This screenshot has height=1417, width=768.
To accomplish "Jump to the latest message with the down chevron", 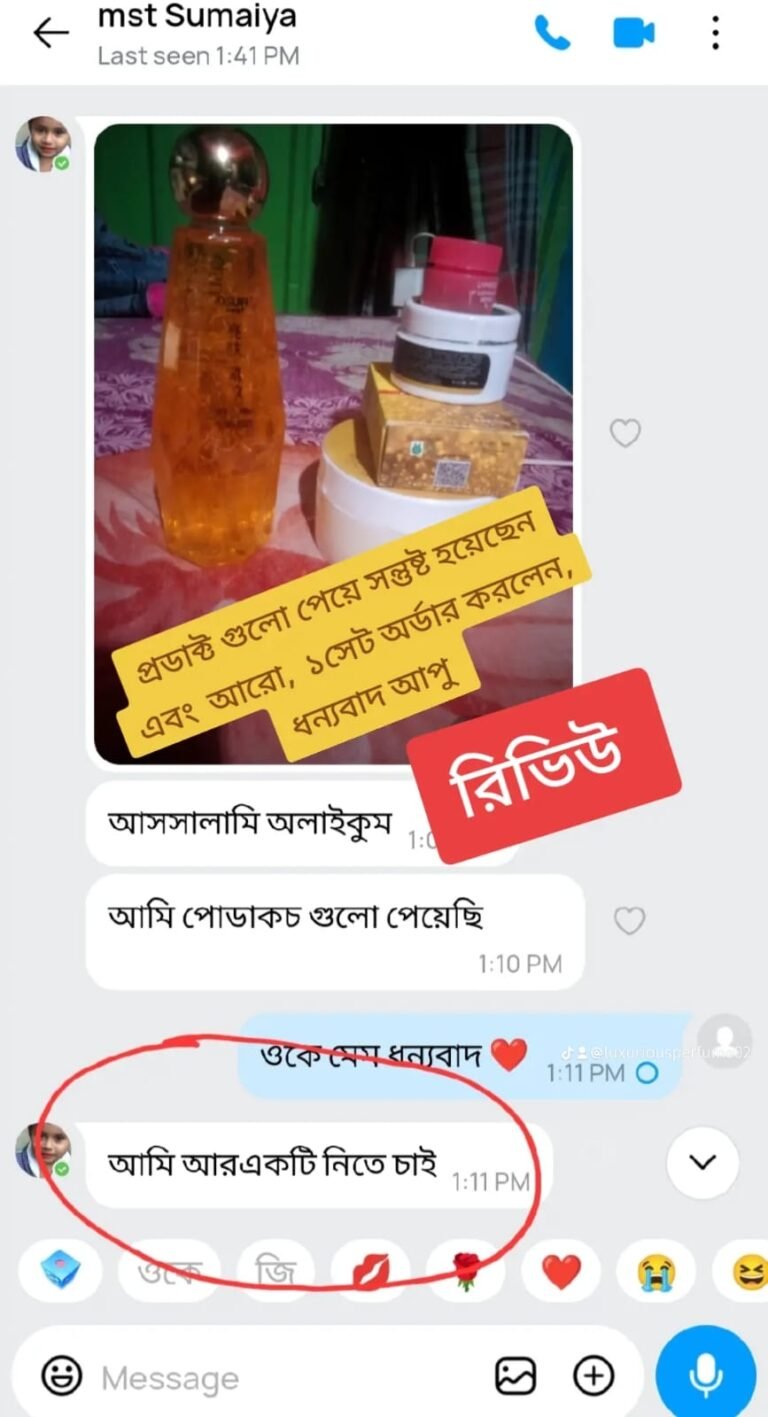I will coord(703,1162).
